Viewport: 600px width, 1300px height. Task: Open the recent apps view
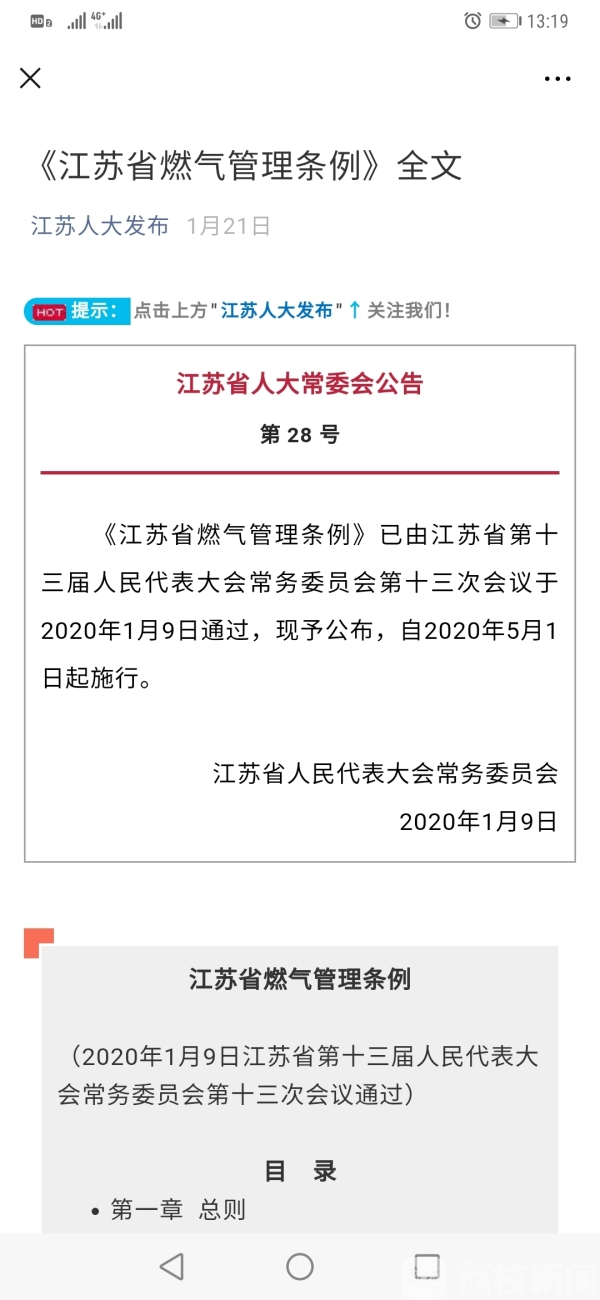tap(427, 1266)
